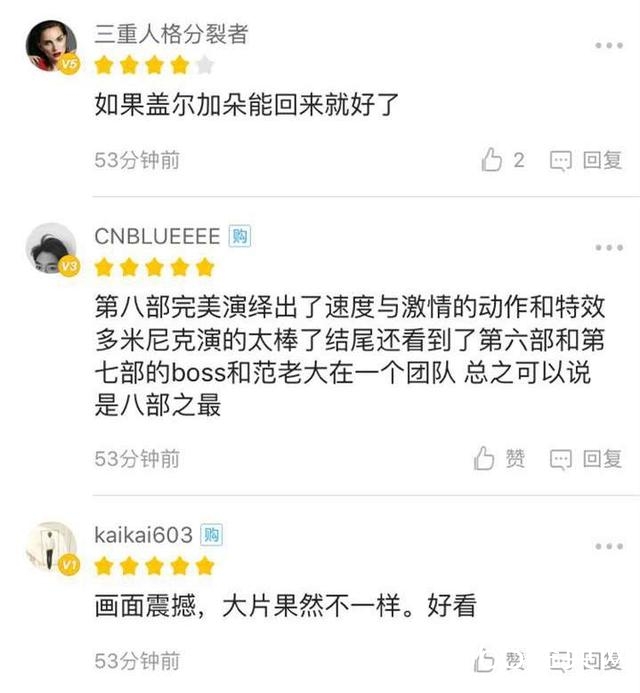Image resolution: width=640 pixels, height=693 pixels.
Task: Reply to 三重人格分裂者's comment
Action: coord(587,160)
